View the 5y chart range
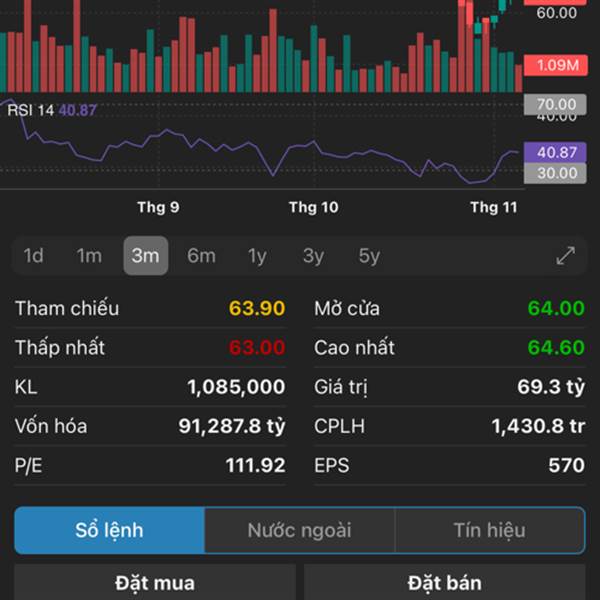This screenshot has height=600, width=600. [x=369, y=256]
